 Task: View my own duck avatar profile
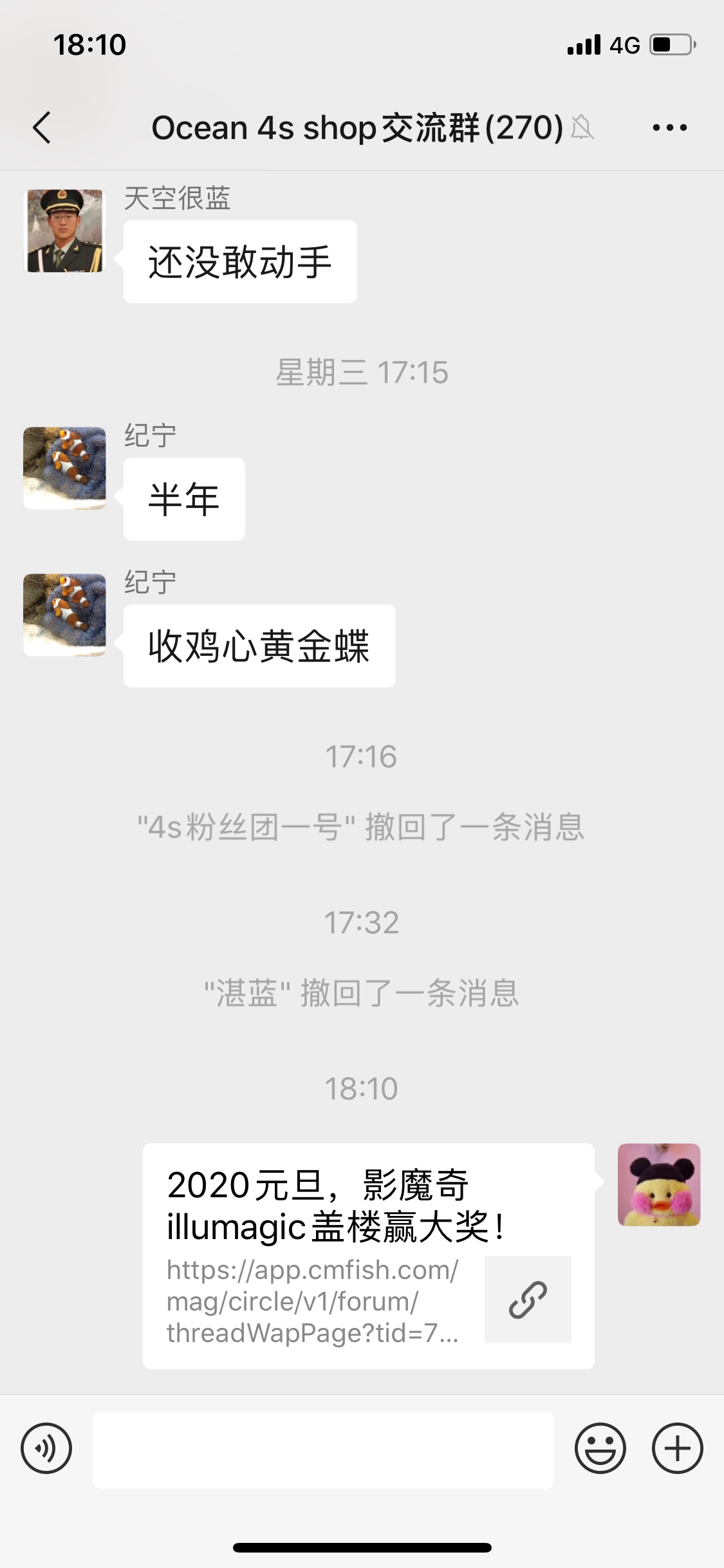tap(658, 1184)
